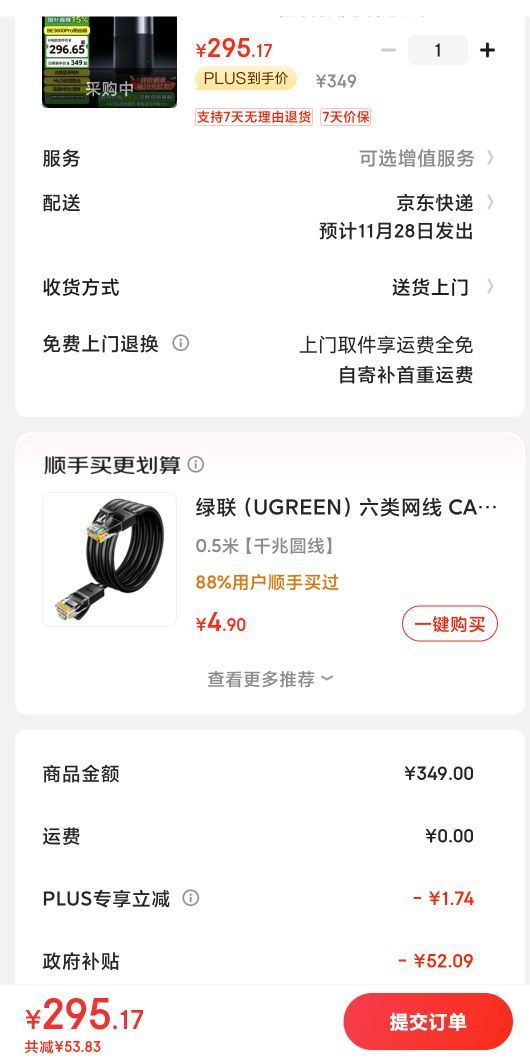Open the UGREEN network cable product image
The image size is (530, 1059).
click(x=109, y=559)
